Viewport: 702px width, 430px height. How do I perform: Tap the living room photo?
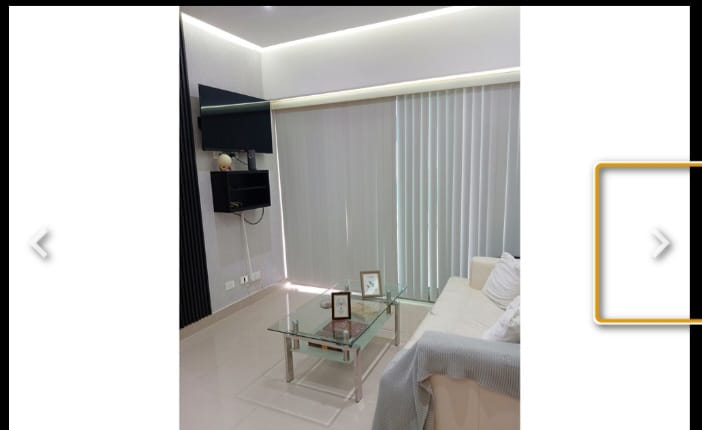(x=349, y=218)
